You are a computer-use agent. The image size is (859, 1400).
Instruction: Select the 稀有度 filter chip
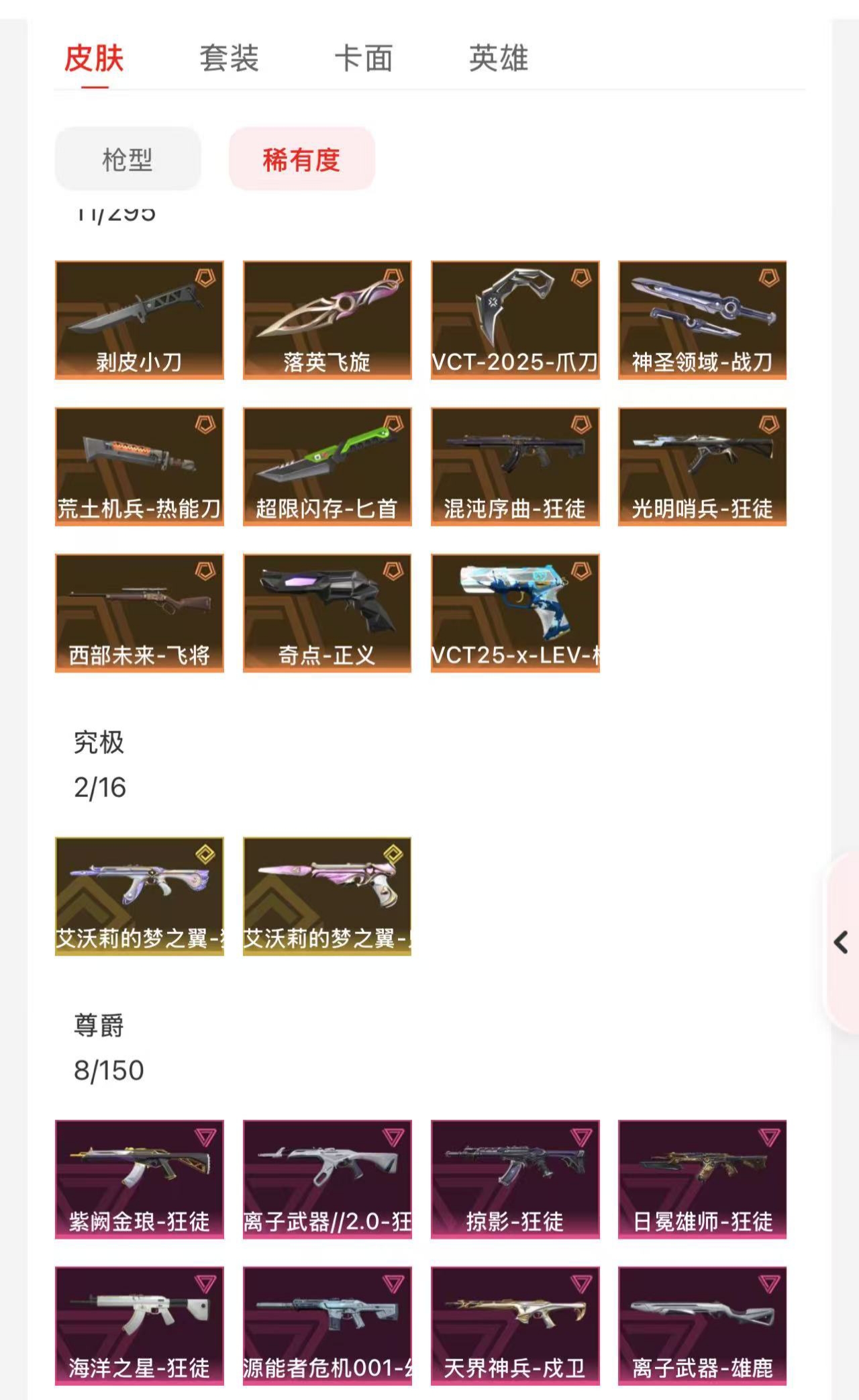pos(301,159)
